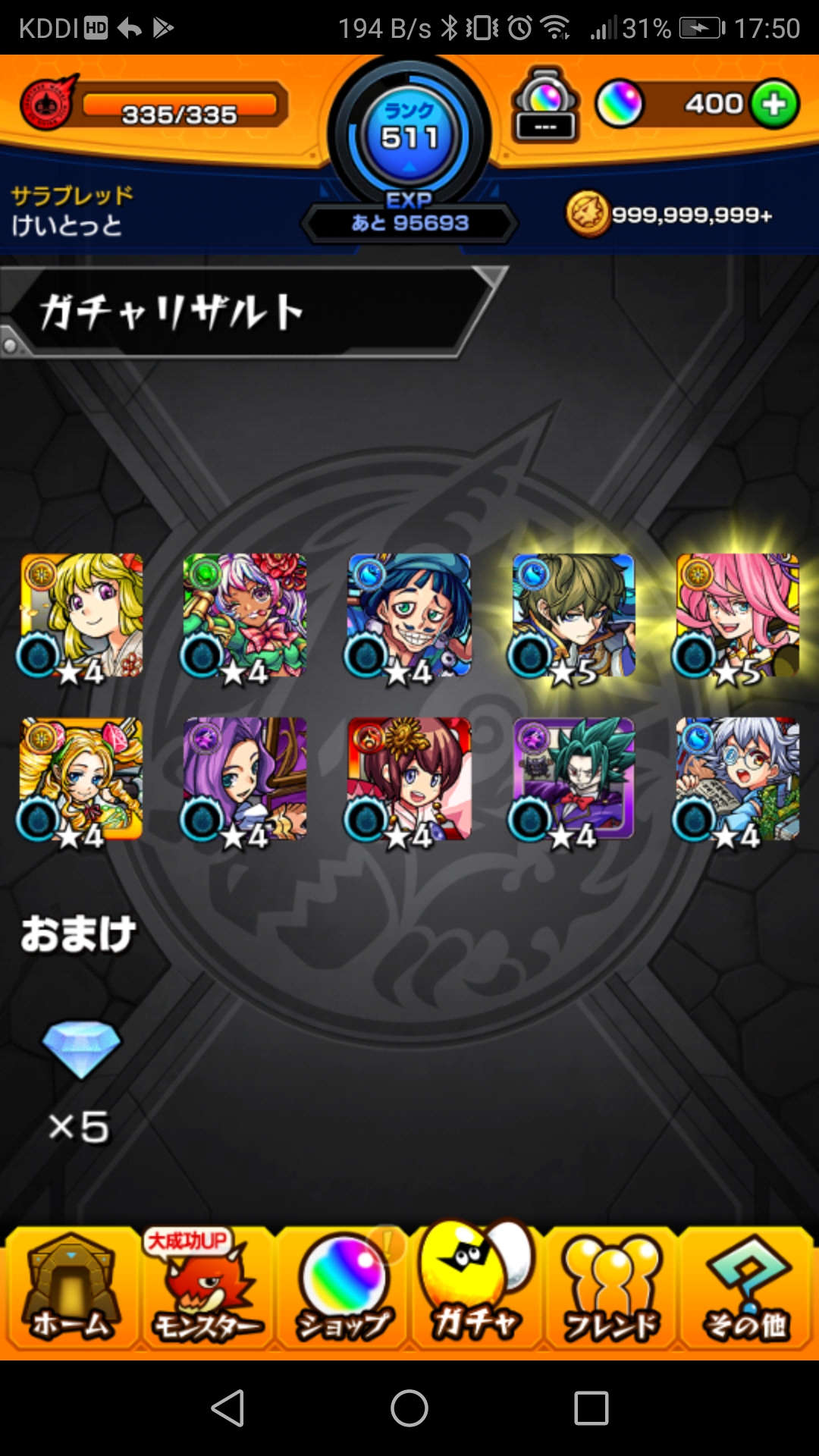View the blue-hat grinning ★4 monster
Screen dimensions: 819x1456
409,616
